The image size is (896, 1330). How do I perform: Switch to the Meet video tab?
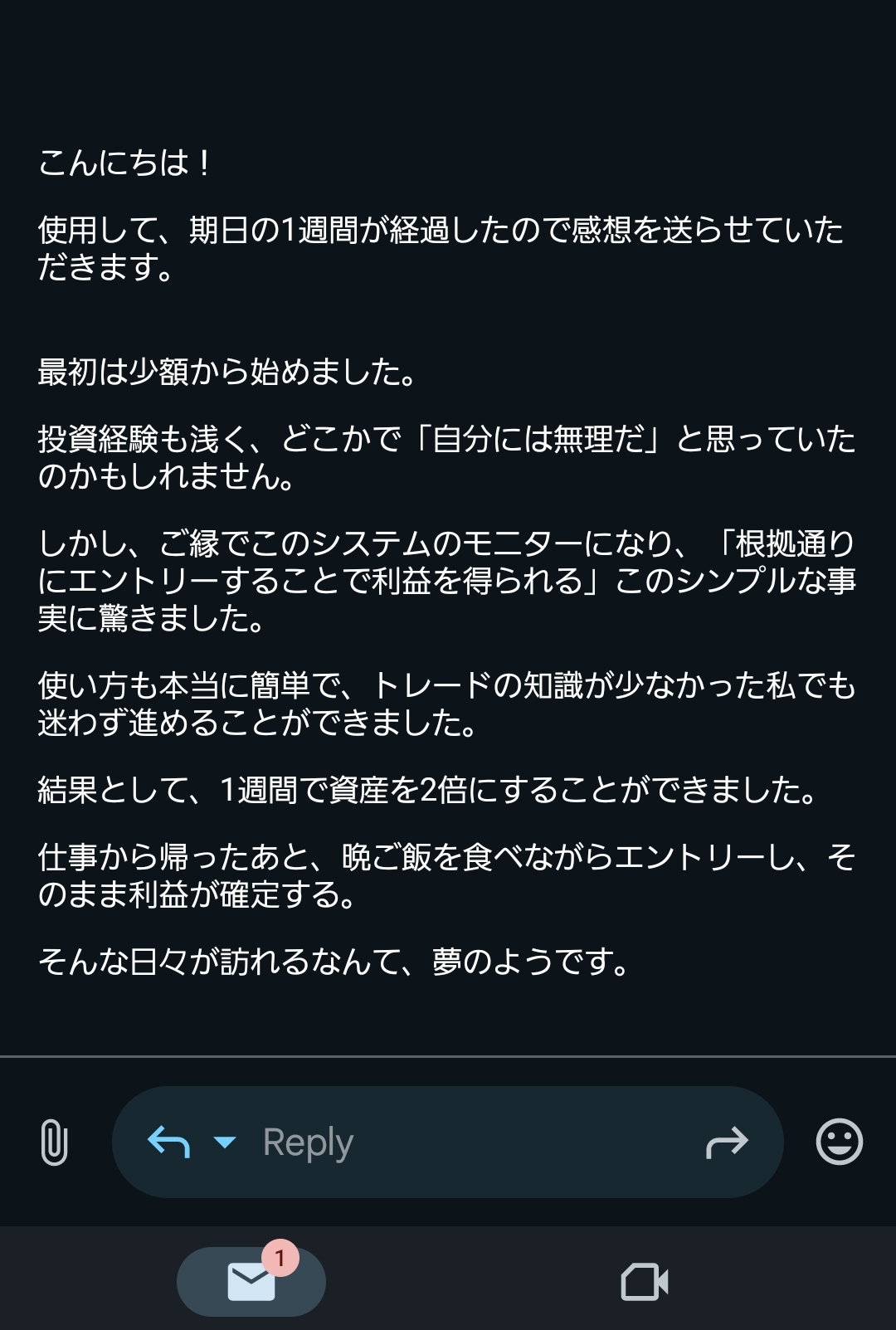pyautogui.click(x=645, y=1281)
